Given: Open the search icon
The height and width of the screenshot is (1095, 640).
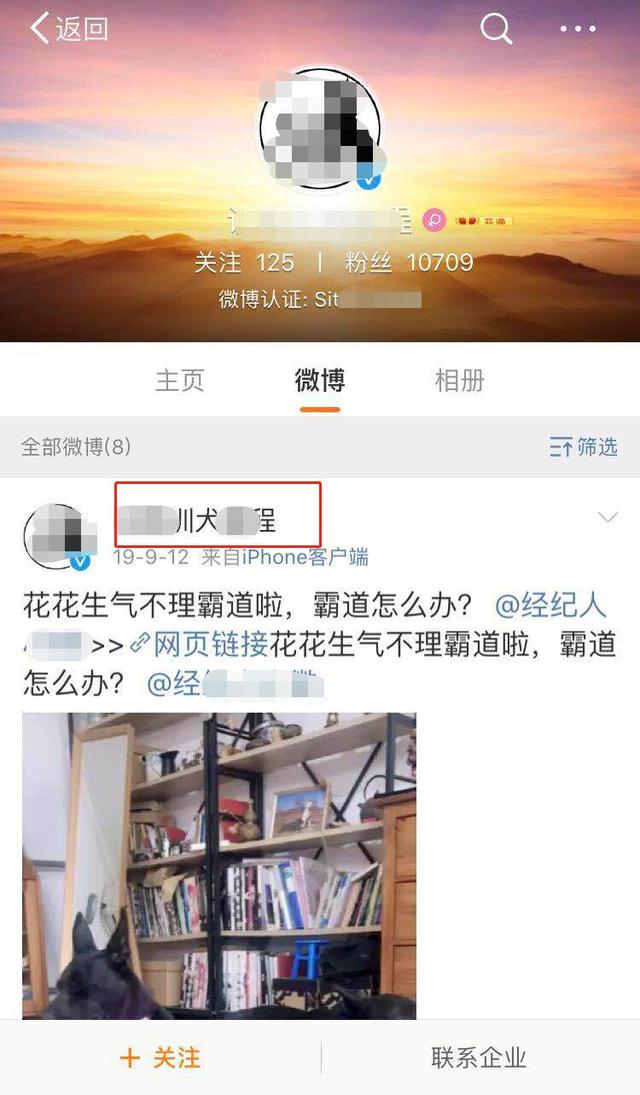Looking at the screenshot, I should click(496, 29).
